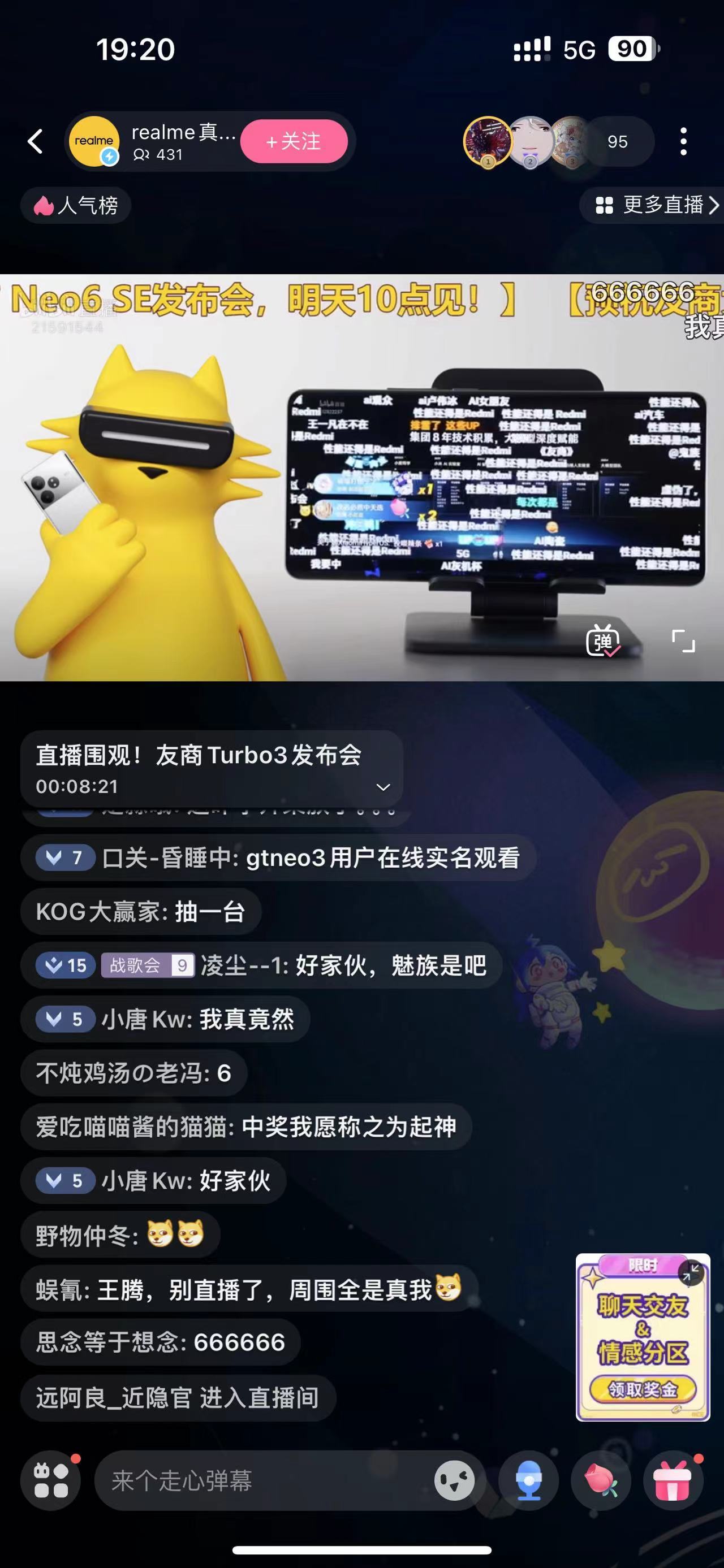Tap the 更多直播 grid icon
The width and height of the screenshot is (724, 1568).
(605, 206)
